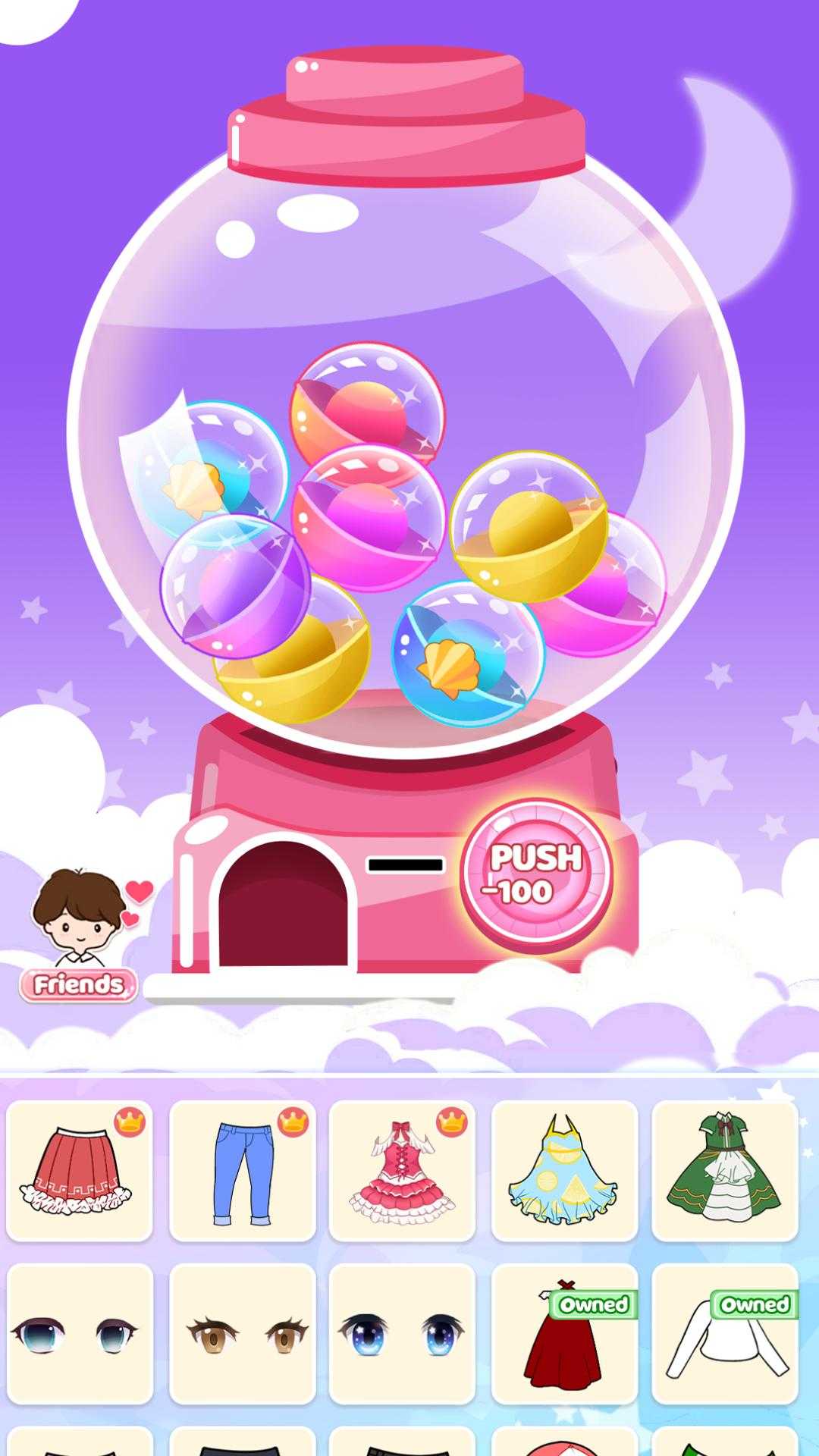Select the brown eyes option
Screen dimensions: 819x1456
(x=242, y=1335)
